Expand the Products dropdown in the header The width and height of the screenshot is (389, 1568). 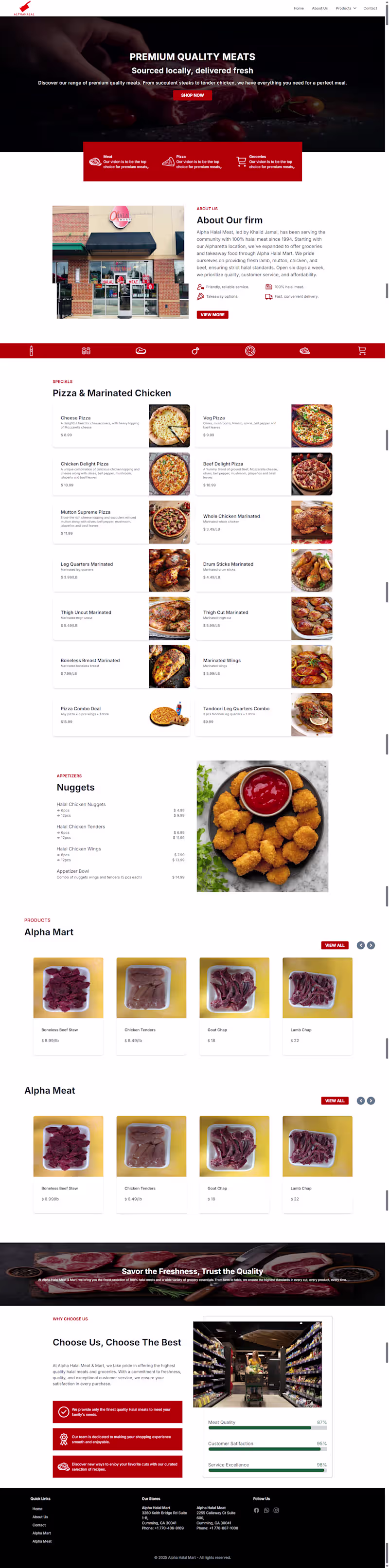[345, 9]
